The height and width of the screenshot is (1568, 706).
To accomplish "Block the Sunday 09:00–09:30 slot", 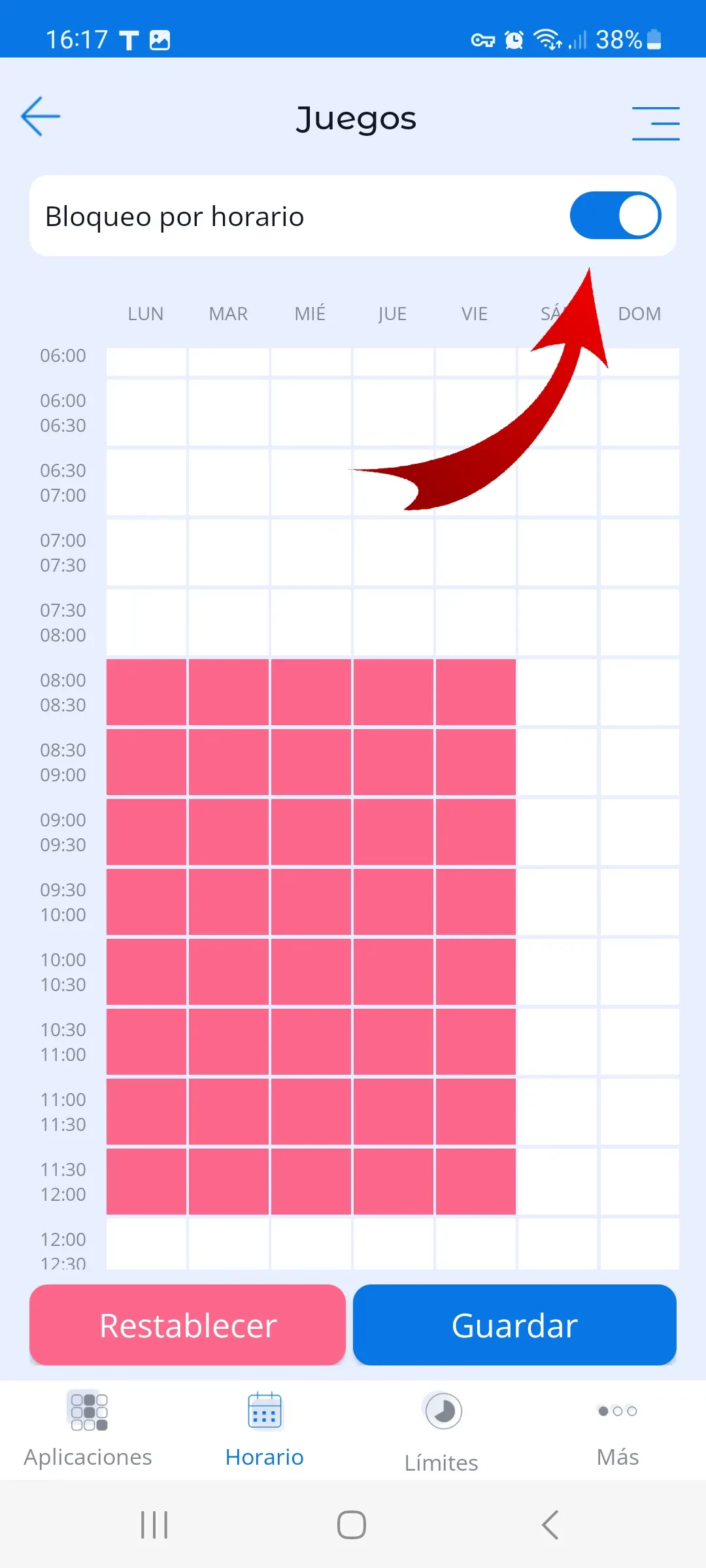I will pos(639,832).
